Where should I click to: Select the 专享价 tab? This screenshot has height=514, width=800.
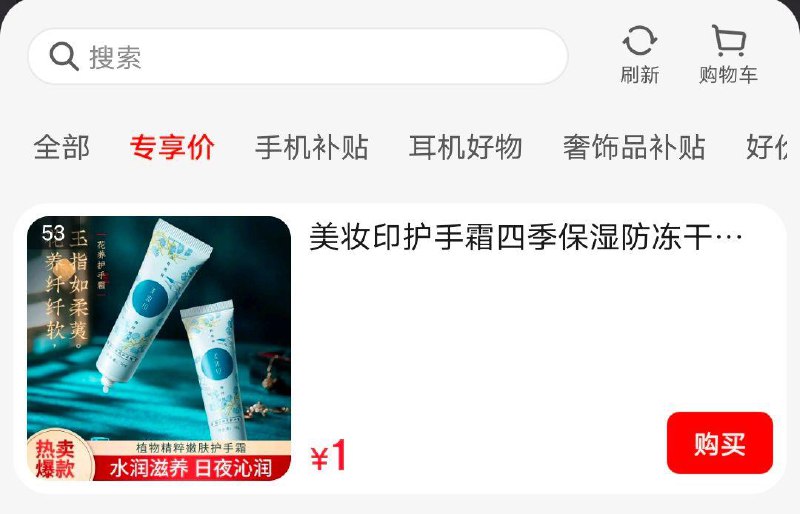172,147
